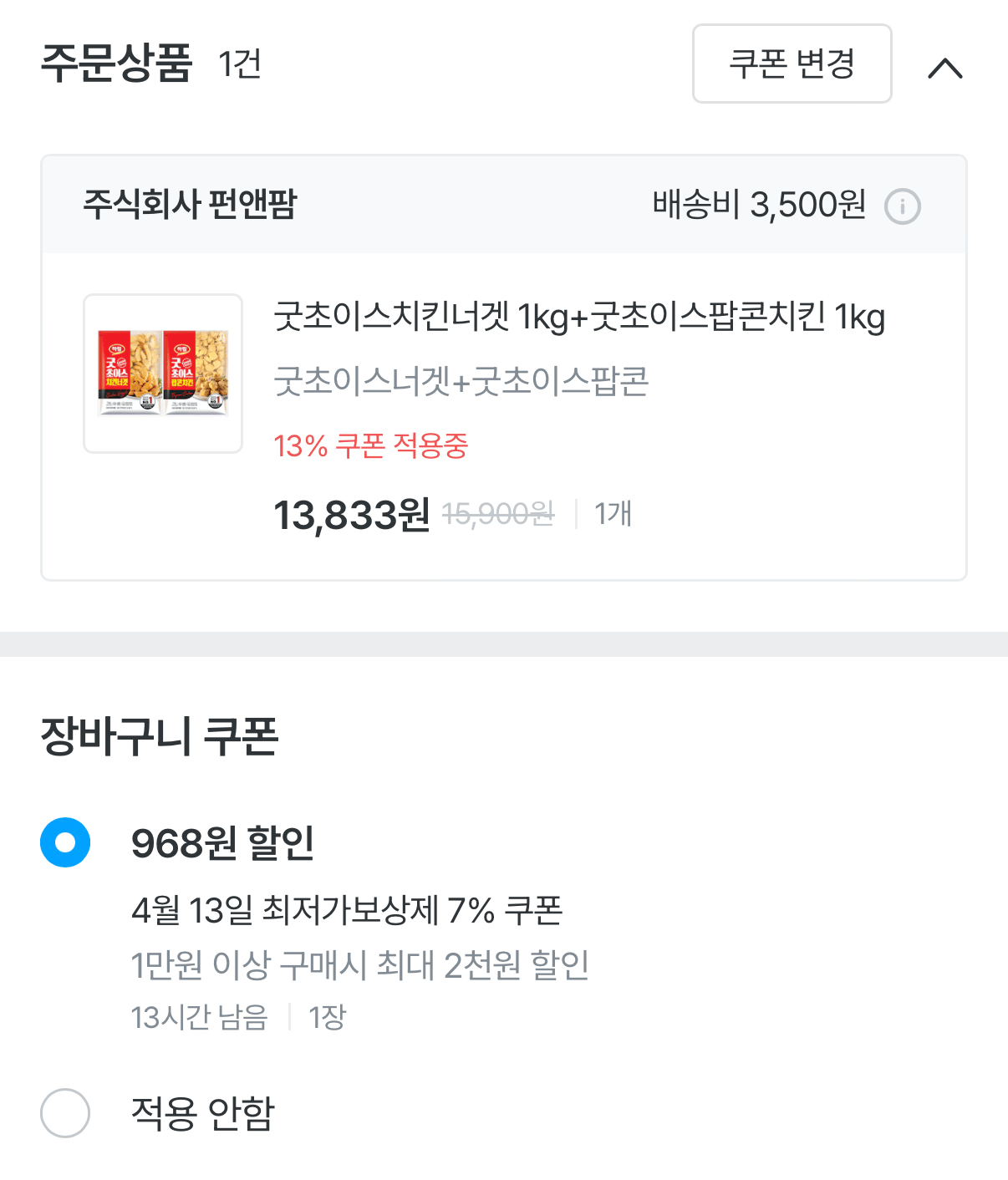Click the strikethrough original price 15,900원
The width and height of the screenshot is (1008, 1180).
499,515
